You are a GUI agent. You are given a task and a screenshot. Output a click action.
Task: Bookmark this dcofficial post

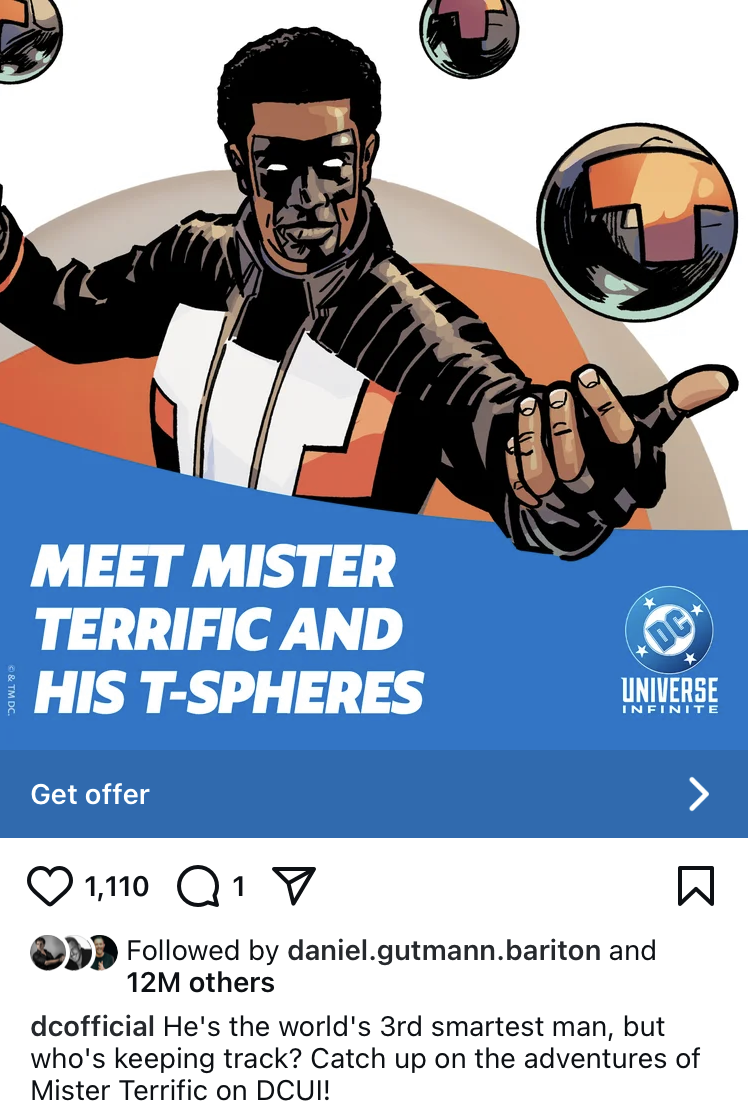coord(696,886)
